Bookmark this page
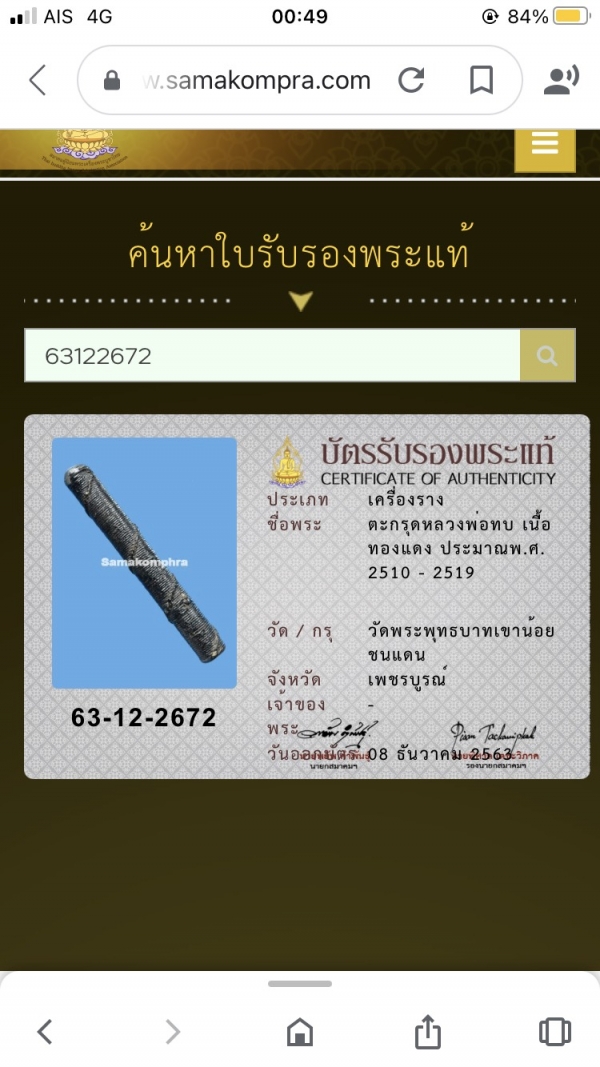600x1067 pixels. coord(482,80)
